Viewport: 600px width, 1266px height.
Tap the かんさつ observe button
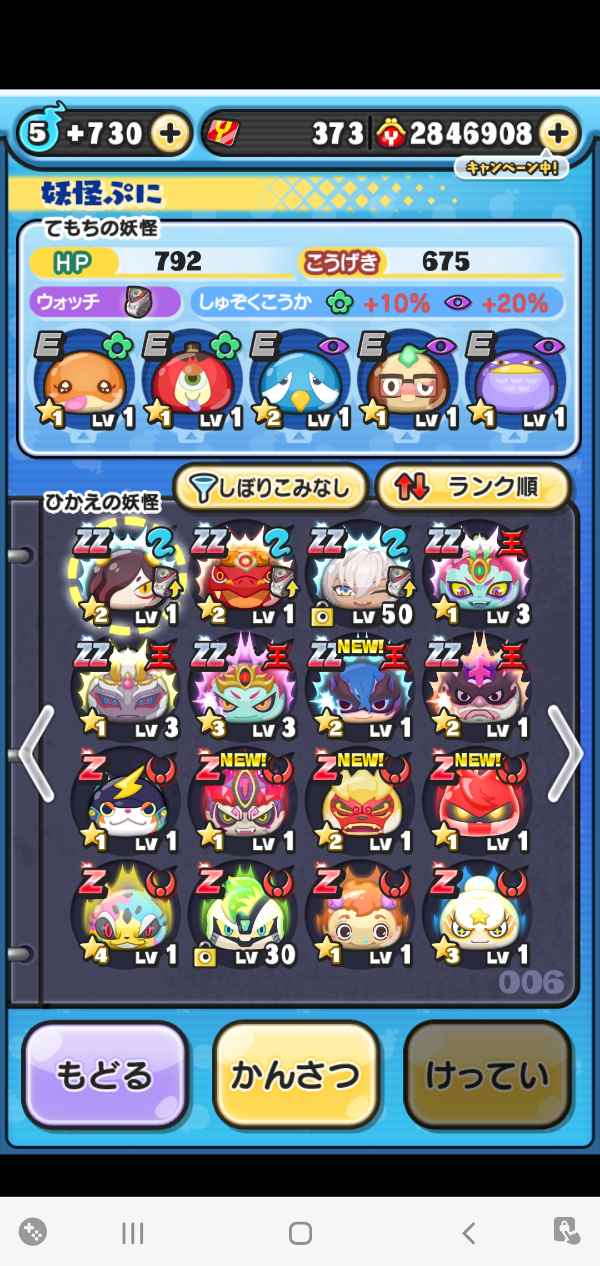coord(296,1075)
